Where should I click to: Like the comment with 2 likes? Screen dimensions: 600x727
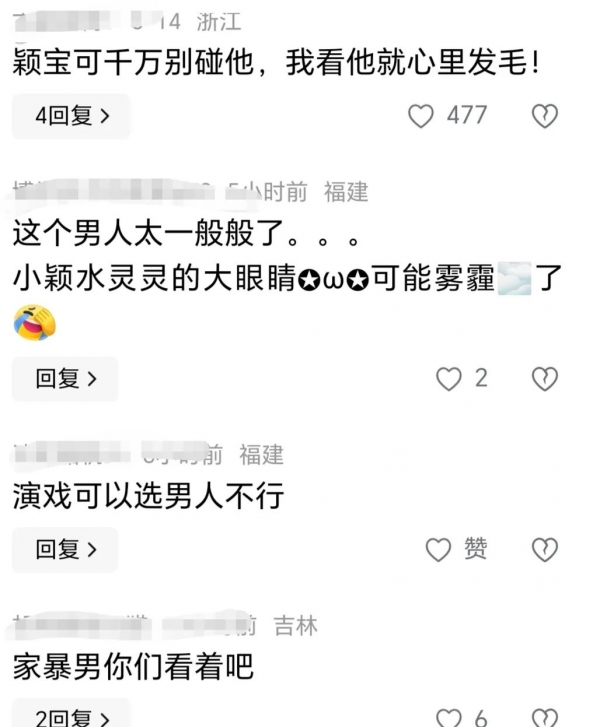click(x=449, y=379)
